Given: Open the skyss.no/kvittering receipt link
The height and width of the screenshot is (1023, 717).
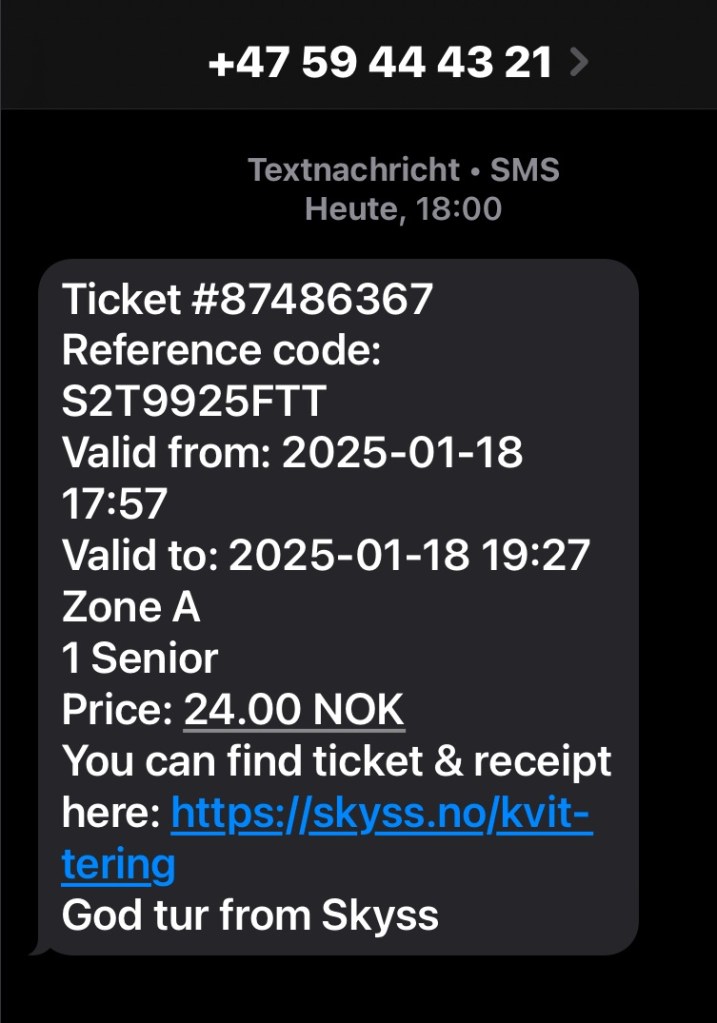Looking at the screenshot, I should (381, 814).
